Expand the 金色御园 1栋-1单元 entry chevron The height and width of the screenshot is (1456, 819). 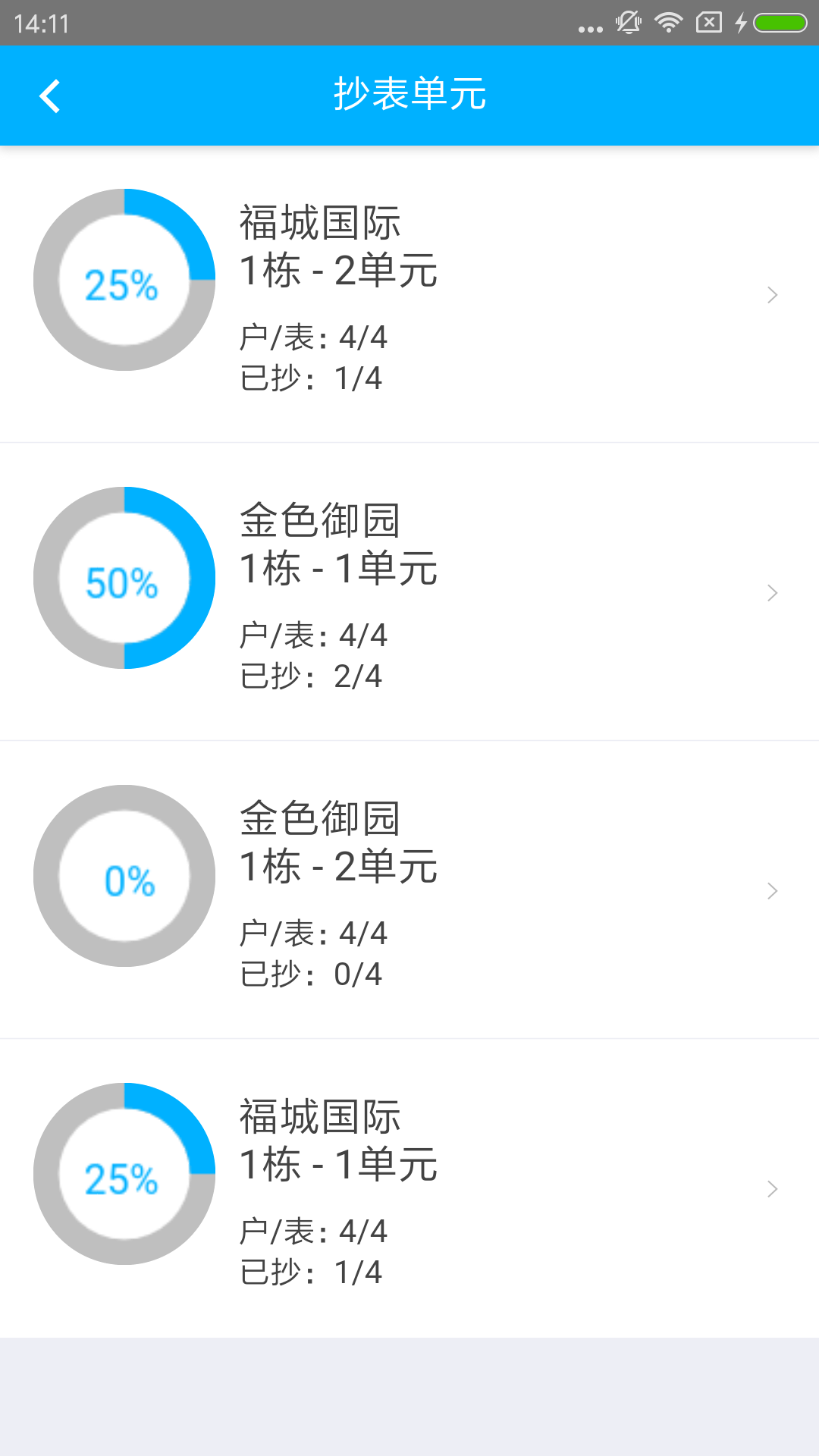772,593
